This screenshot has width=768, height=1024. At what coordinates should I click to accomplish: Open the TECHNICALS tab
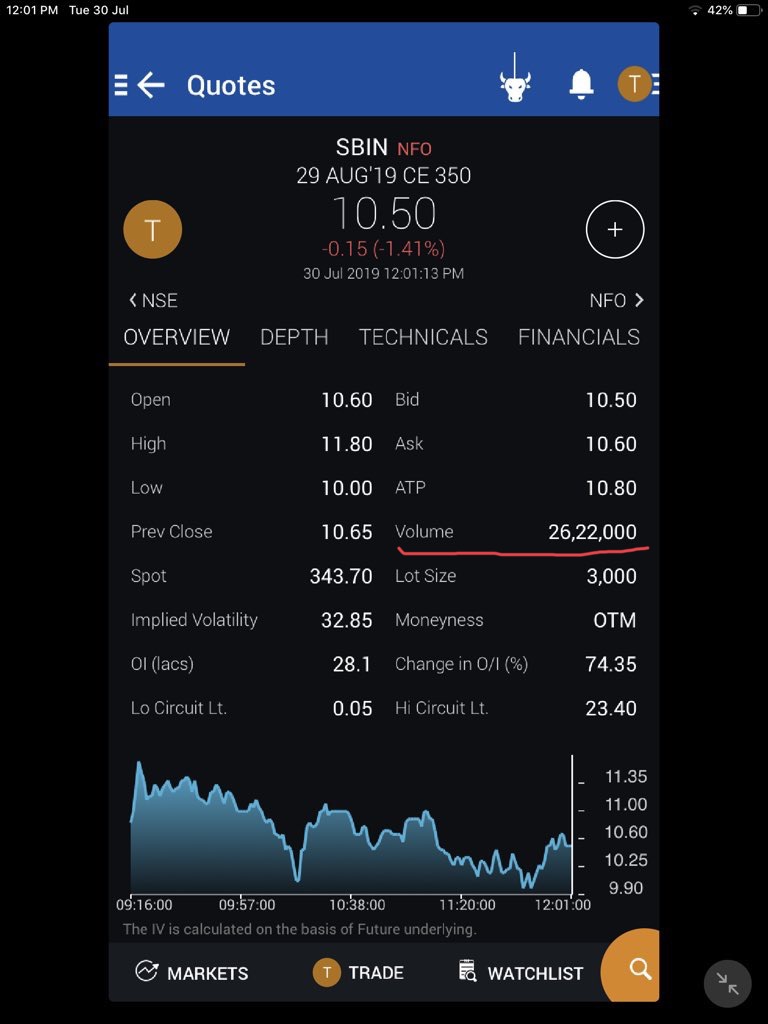coord(423,338)
